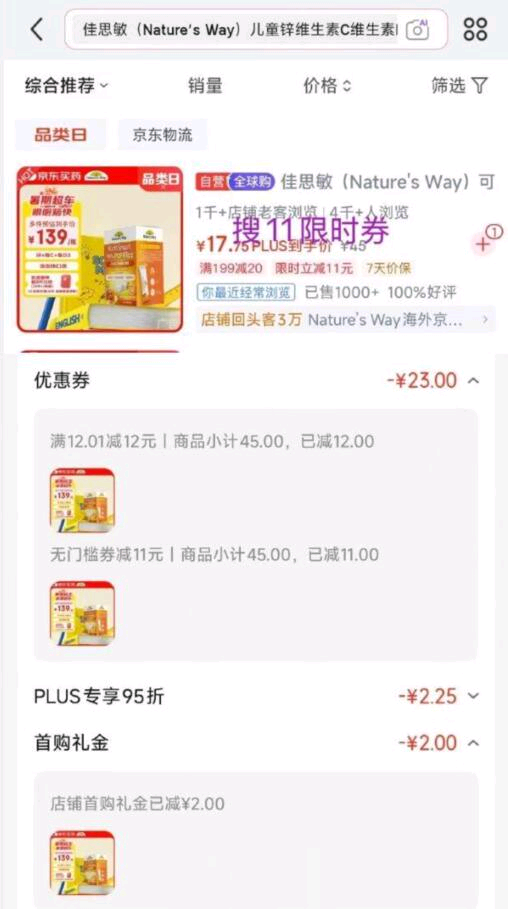This screenshot has width=508, height=909.
Task: Add the 佳思敏 product to cart with plus icon
Action: pos(483,244)
